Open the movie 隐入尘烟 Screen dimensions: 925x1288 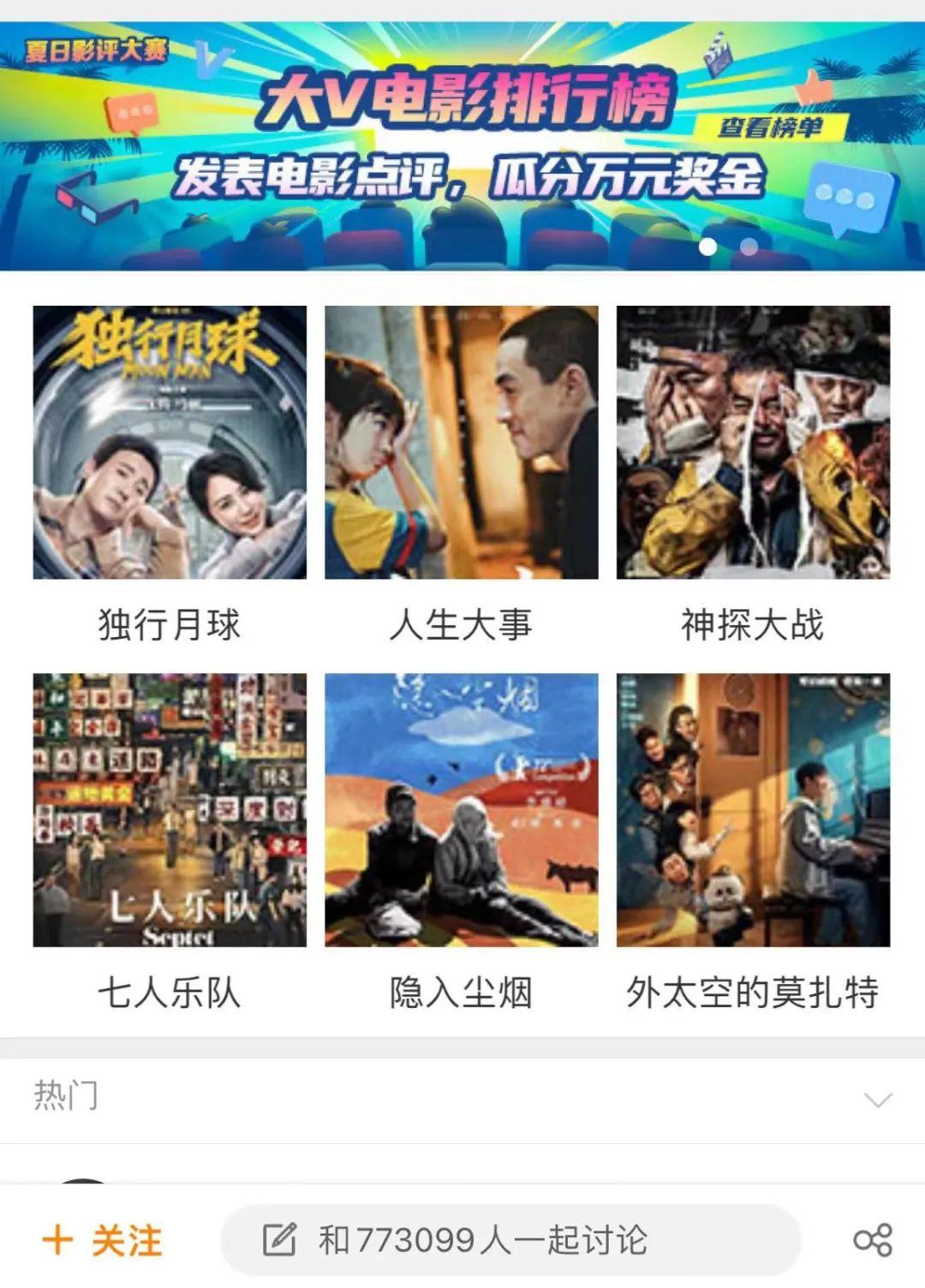click(461, 810)
